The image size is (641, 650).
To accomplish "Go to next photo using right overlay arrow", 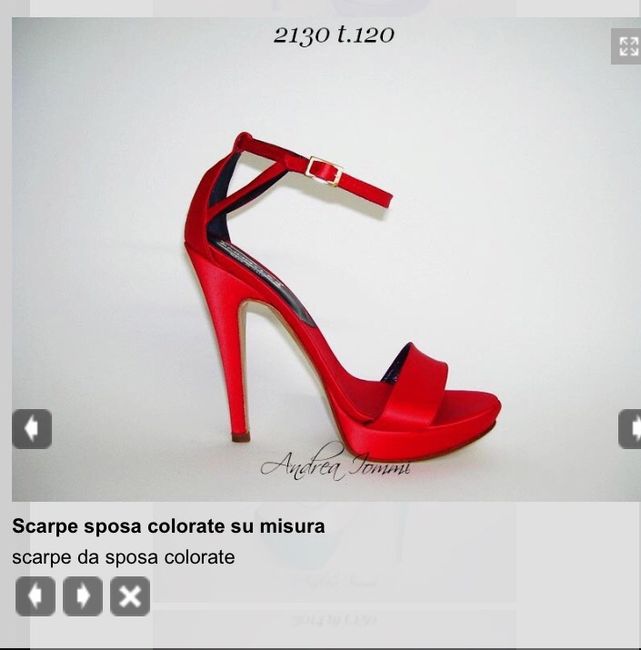I will click(x=630, y=429).
